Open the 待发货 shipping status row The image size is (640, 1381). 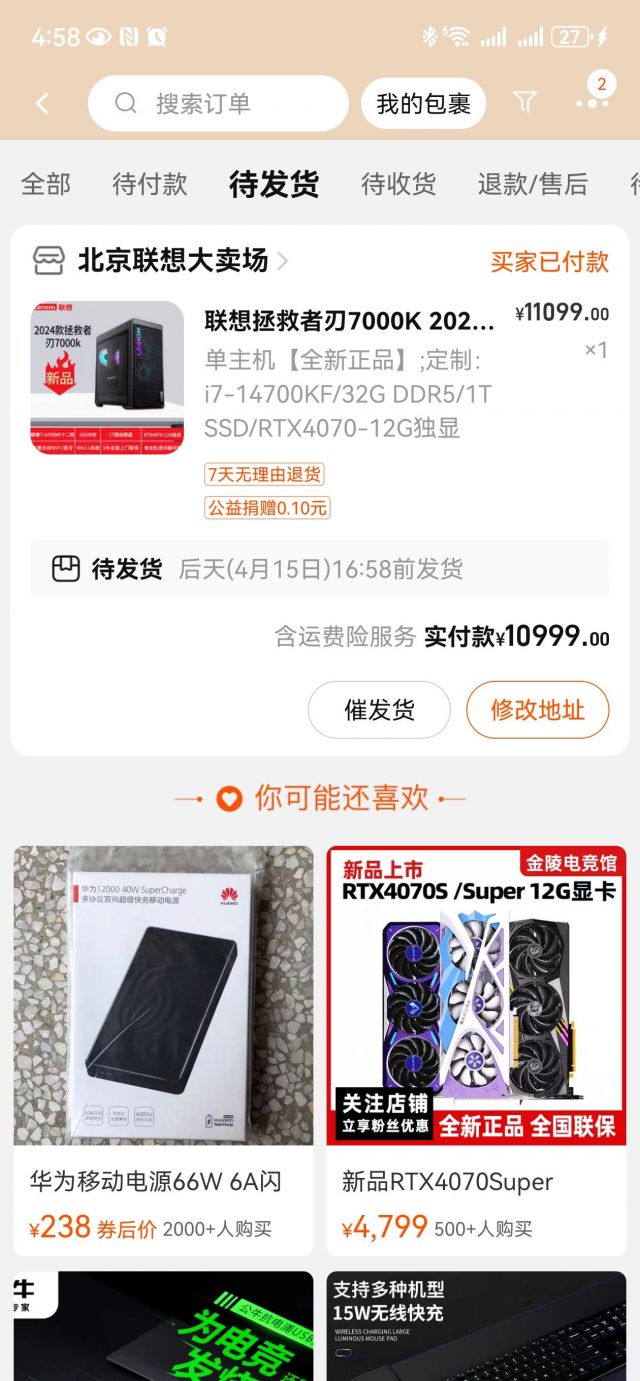point(320,569)
